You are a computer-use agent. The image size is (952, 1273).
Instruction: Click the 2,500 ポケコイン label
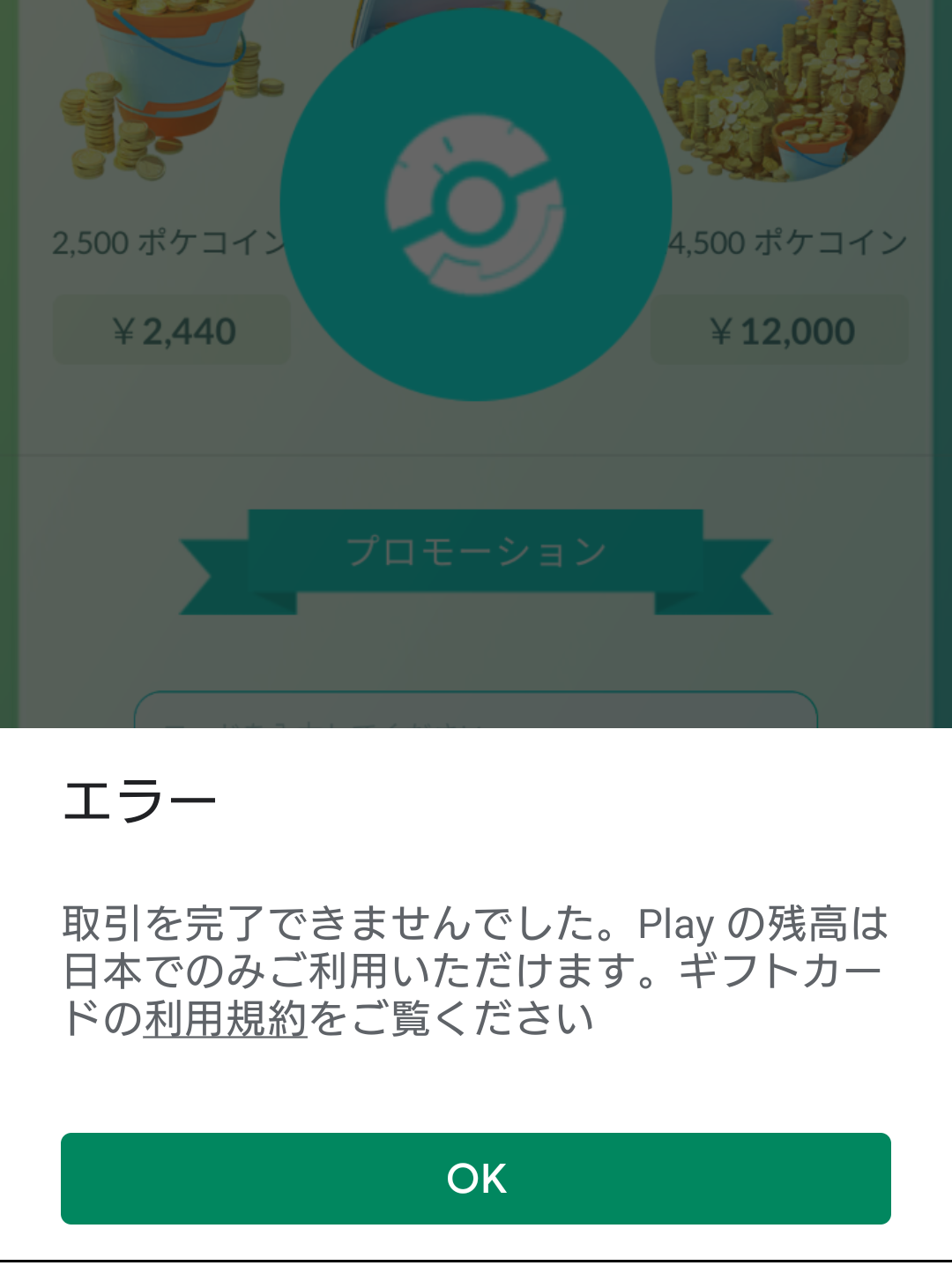pos(170,242)
